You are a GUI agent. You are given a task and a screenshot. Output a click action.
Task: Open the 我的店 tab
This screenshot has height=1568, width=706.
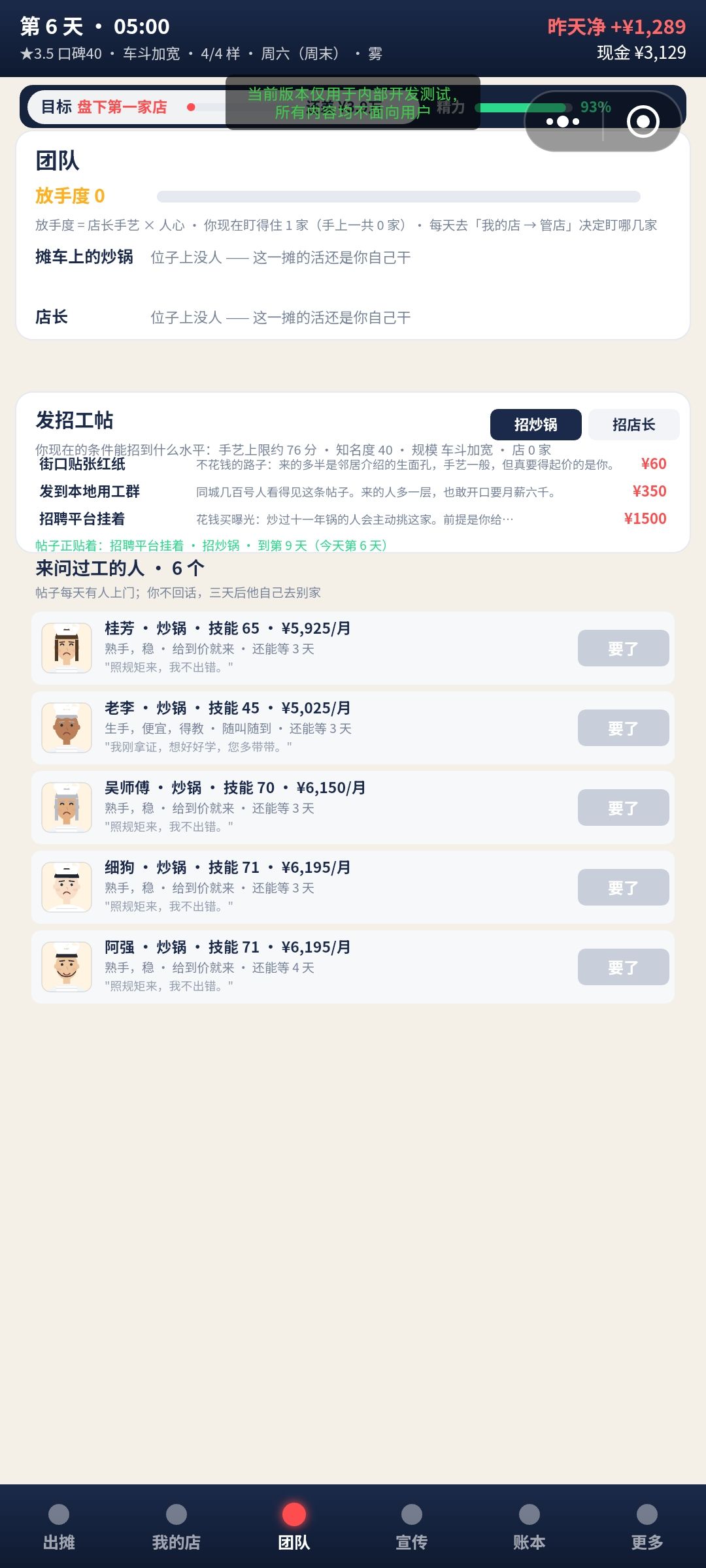[176, 1527]
